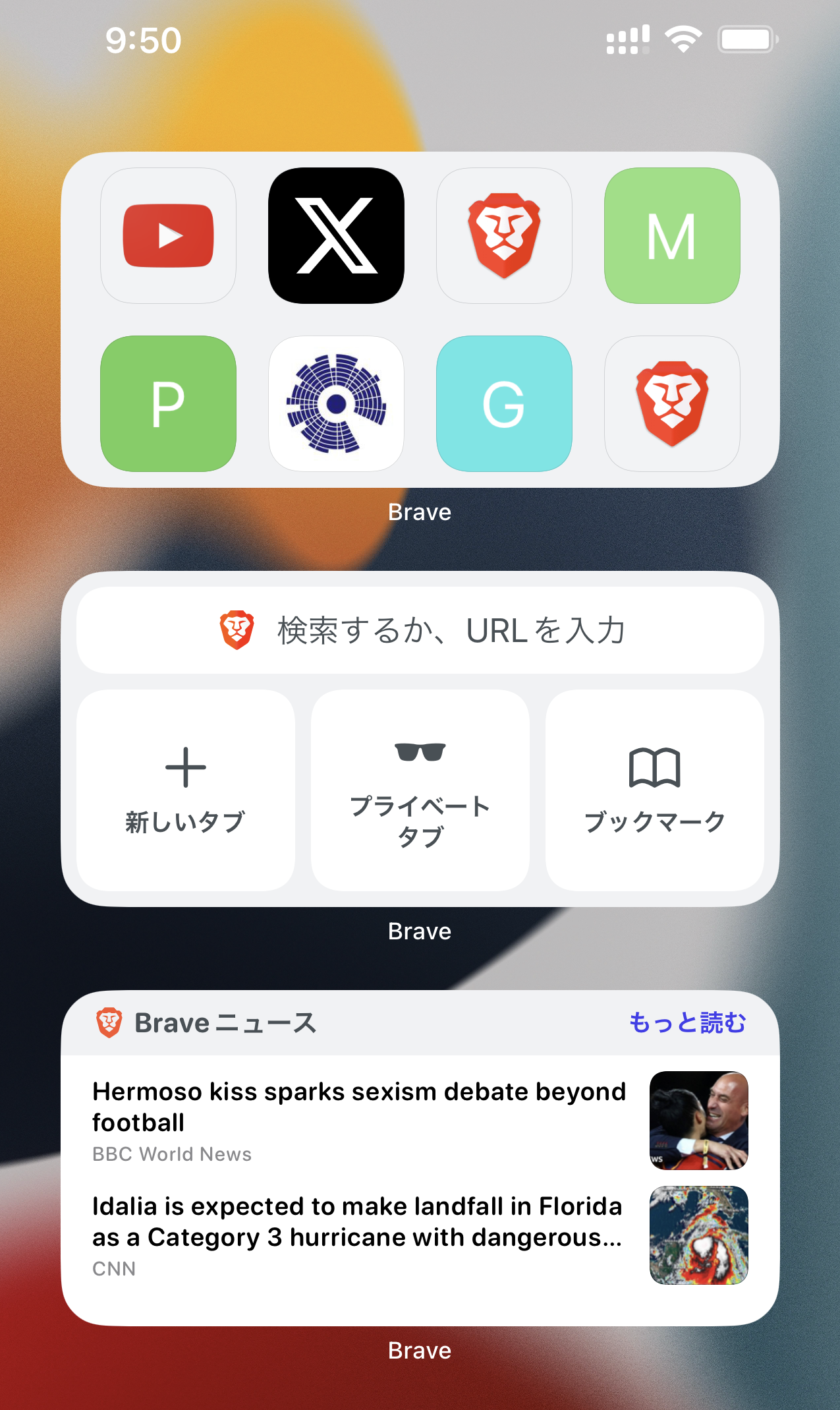Open the Brave favorite next to X
Image resolution: width=840 pixels, height=1410 pixels.
tap(504, 235)
